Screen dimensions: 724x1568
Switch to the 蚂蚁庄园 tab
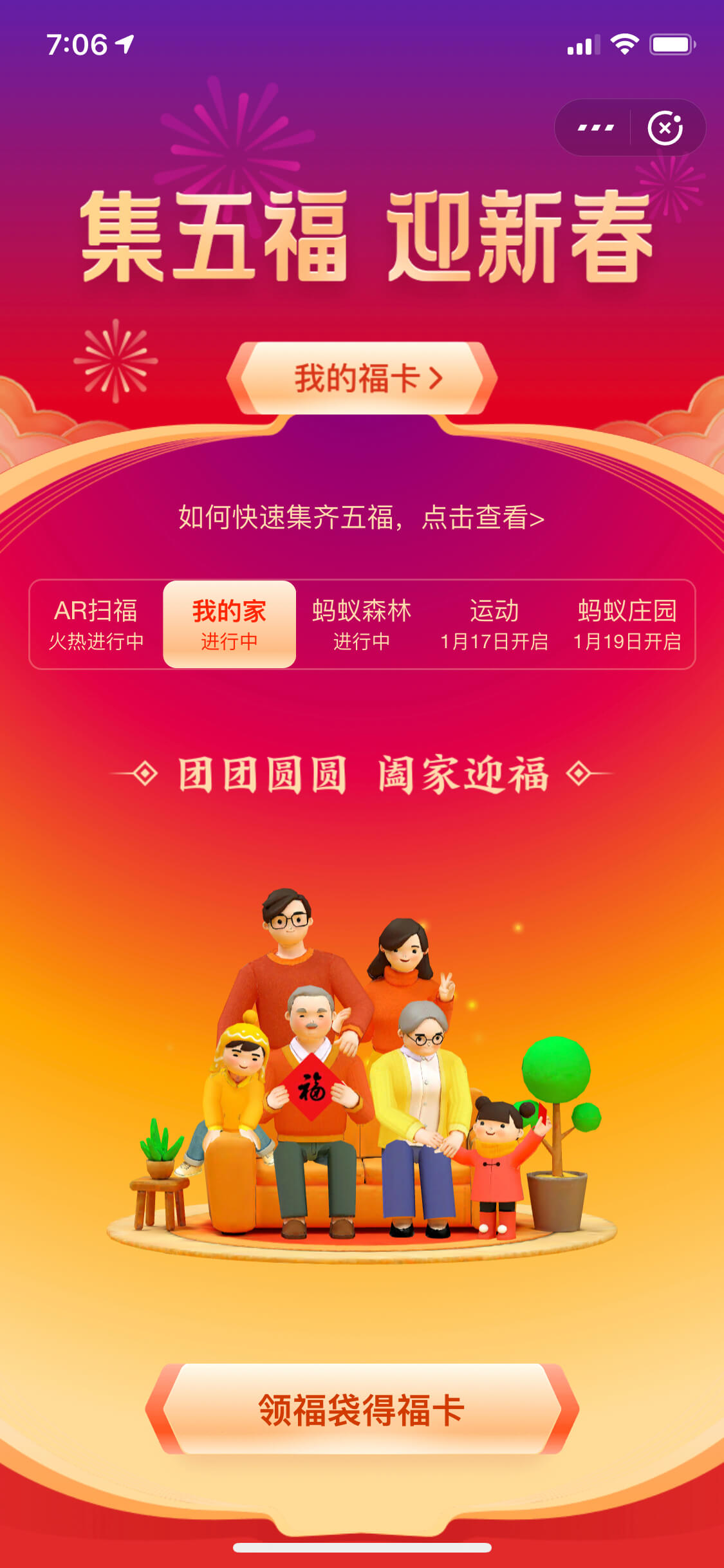click(x=627, y=624)
